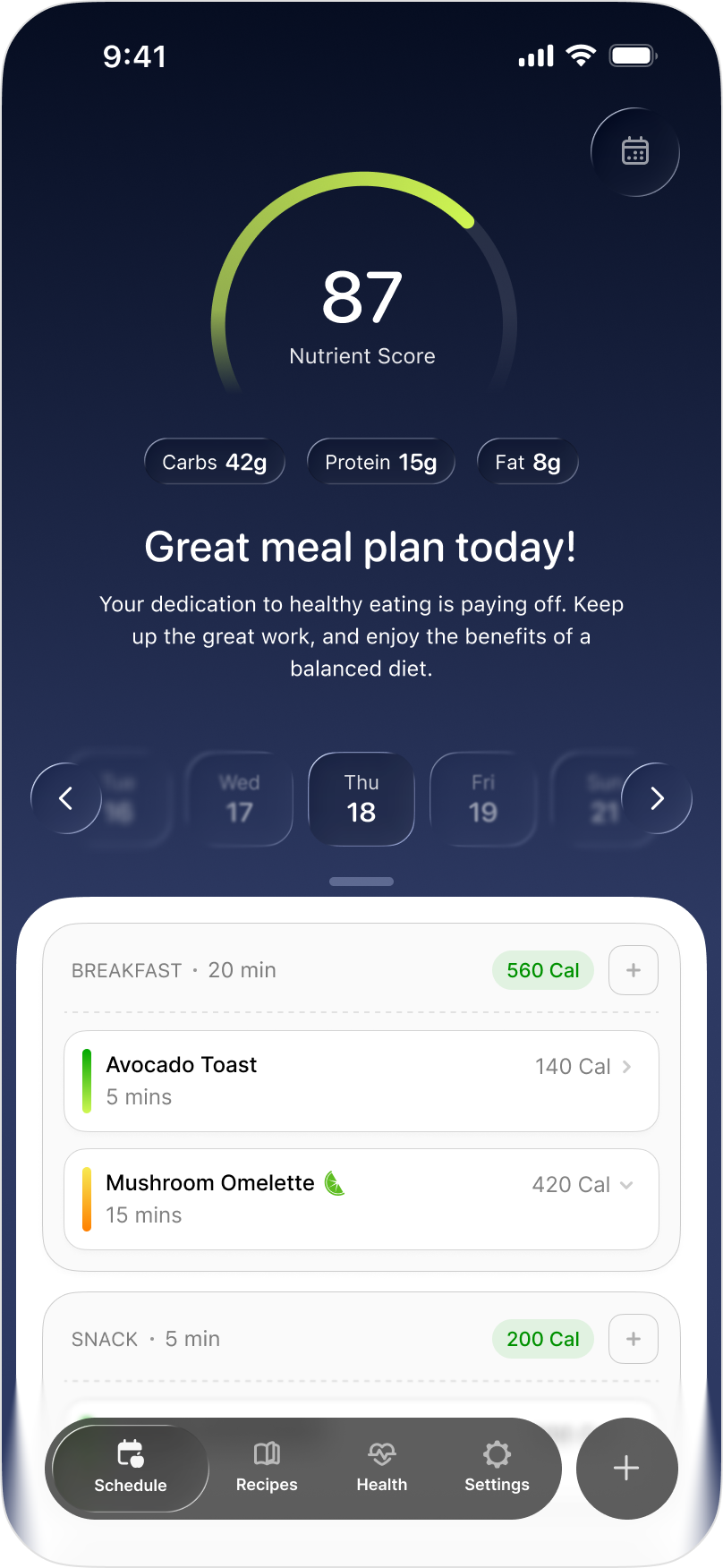Tap the sheet drag handle
723x1568 pixels.
361,882
